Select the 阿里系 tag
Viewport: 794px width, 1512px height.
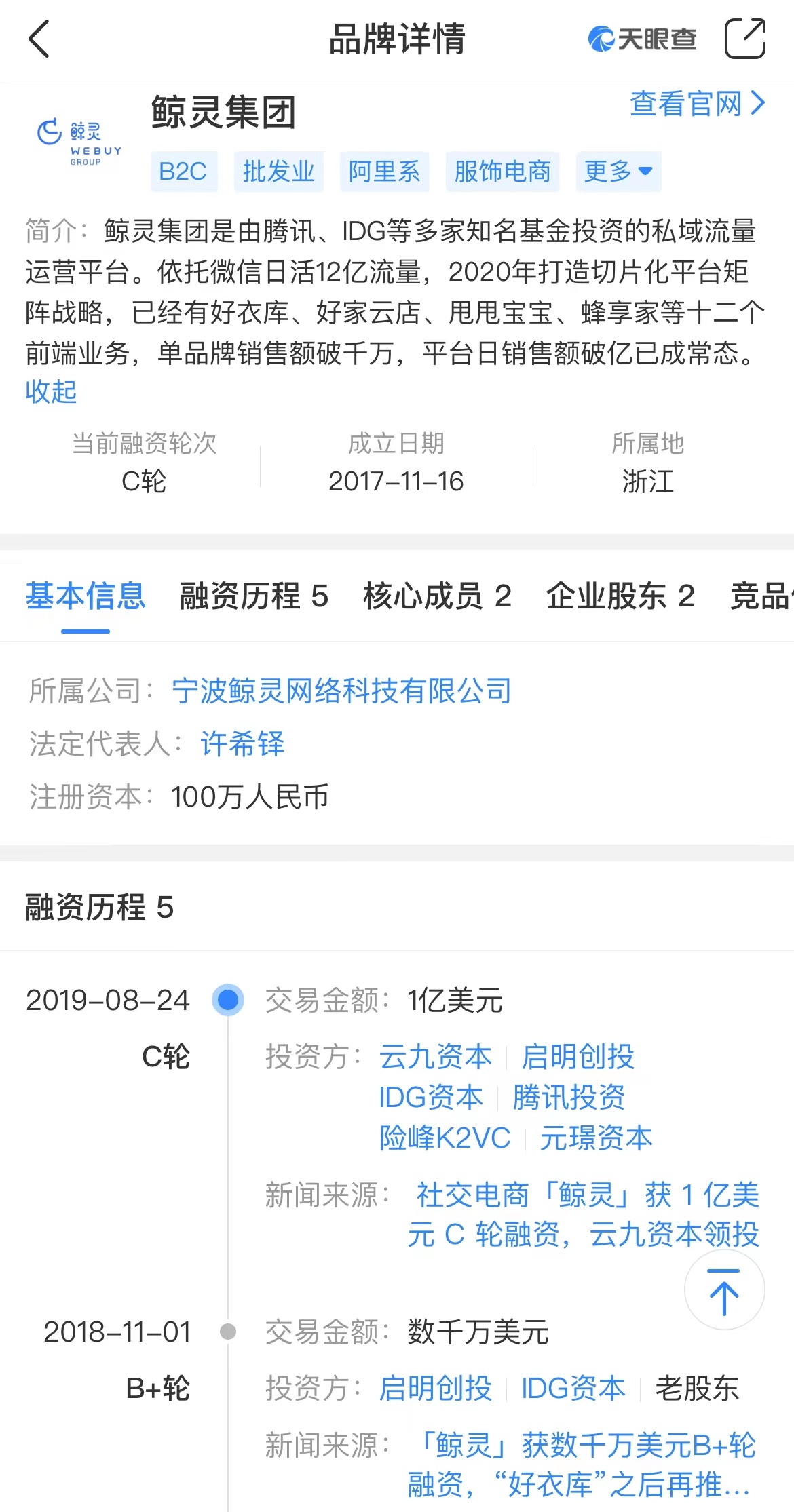pos(384,172)
